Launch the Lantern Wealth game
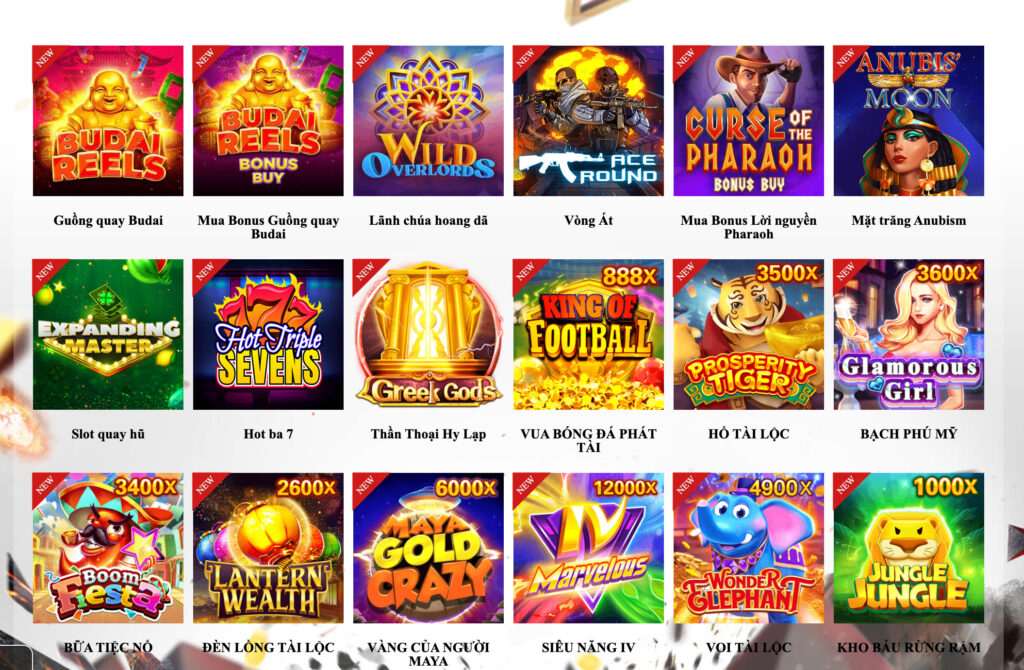Viewport: 1024px width, 670px height. pyautogui.click(x=268, y=548)
